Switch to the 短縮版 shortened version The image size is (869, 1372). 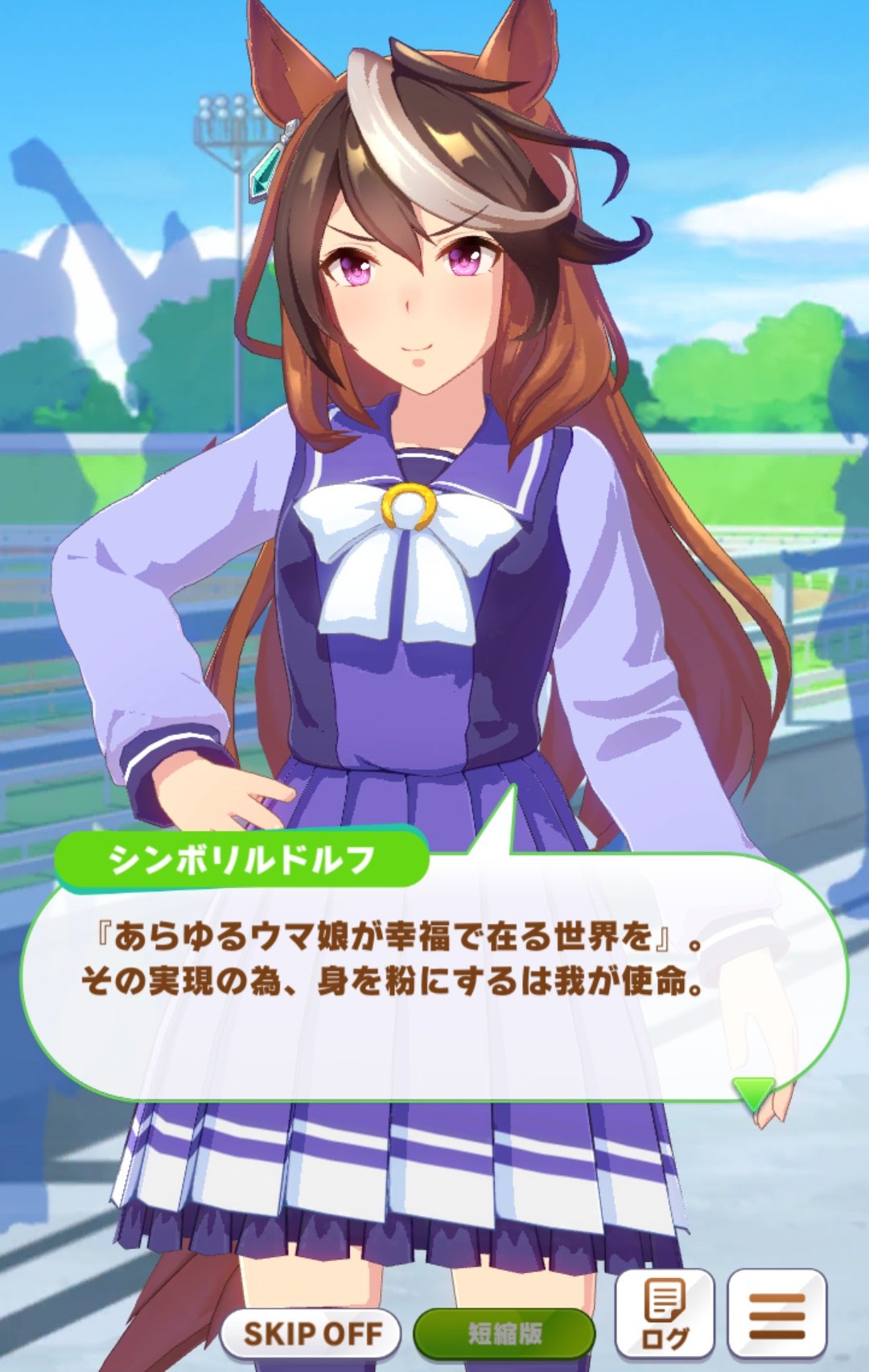click(x=505, y=1333)
